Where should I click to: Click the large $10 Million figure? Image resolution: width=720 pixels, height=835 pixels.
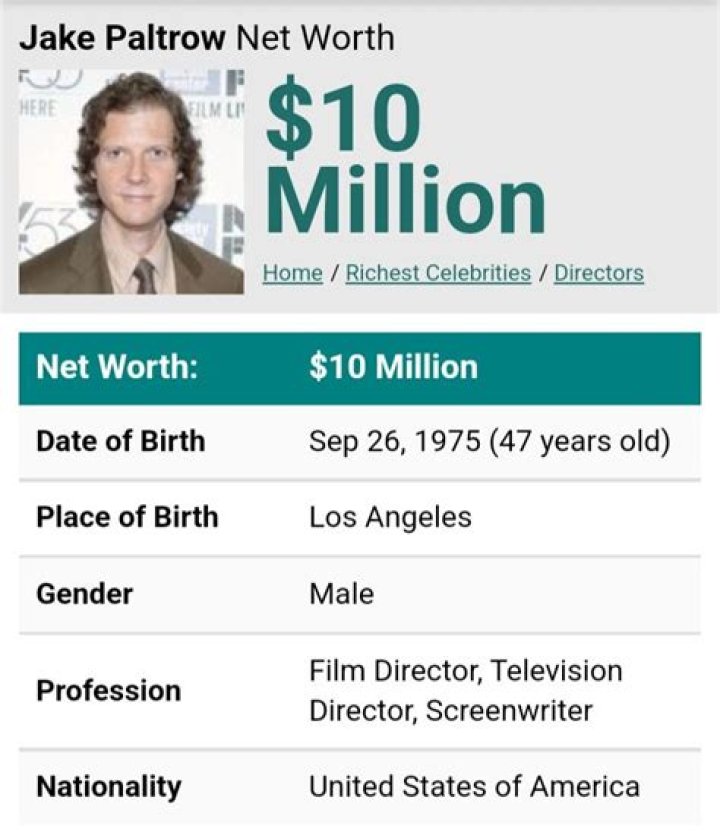coord(400,160)
